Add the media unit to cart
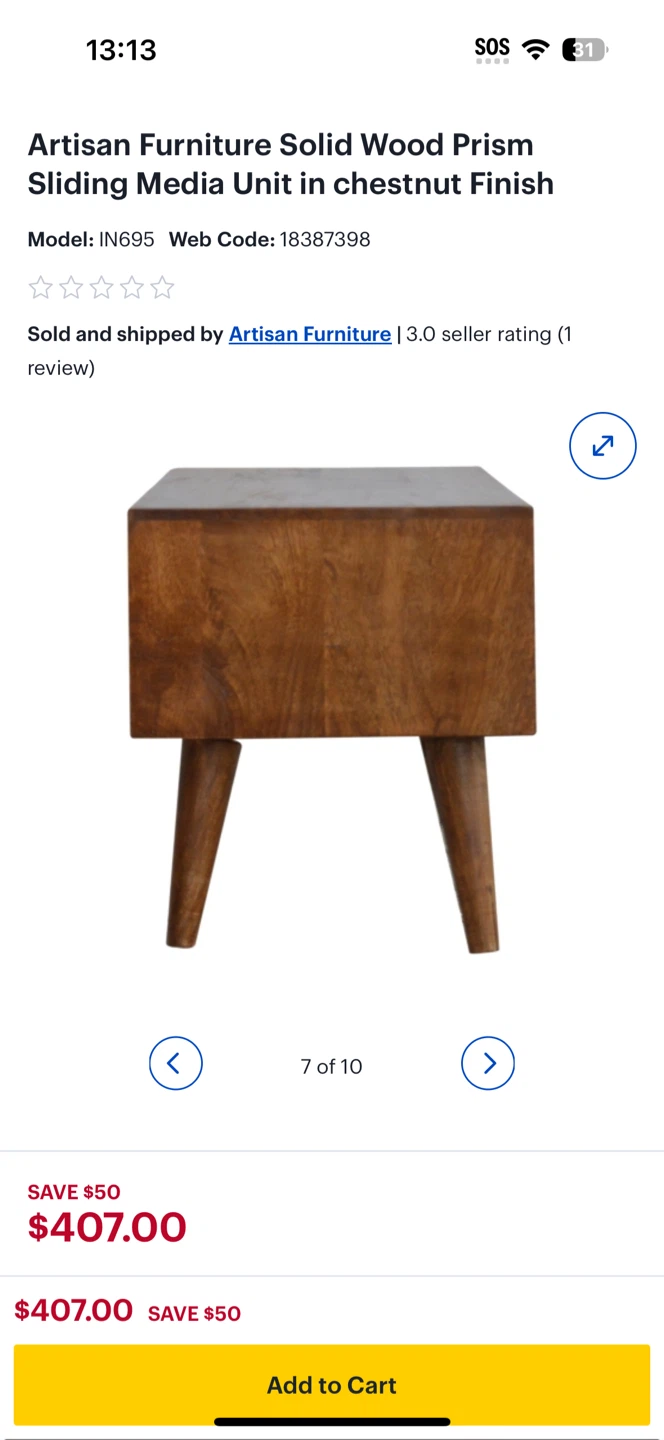The height and width of the screenshot is (1440, 664). pos(332,1385)
